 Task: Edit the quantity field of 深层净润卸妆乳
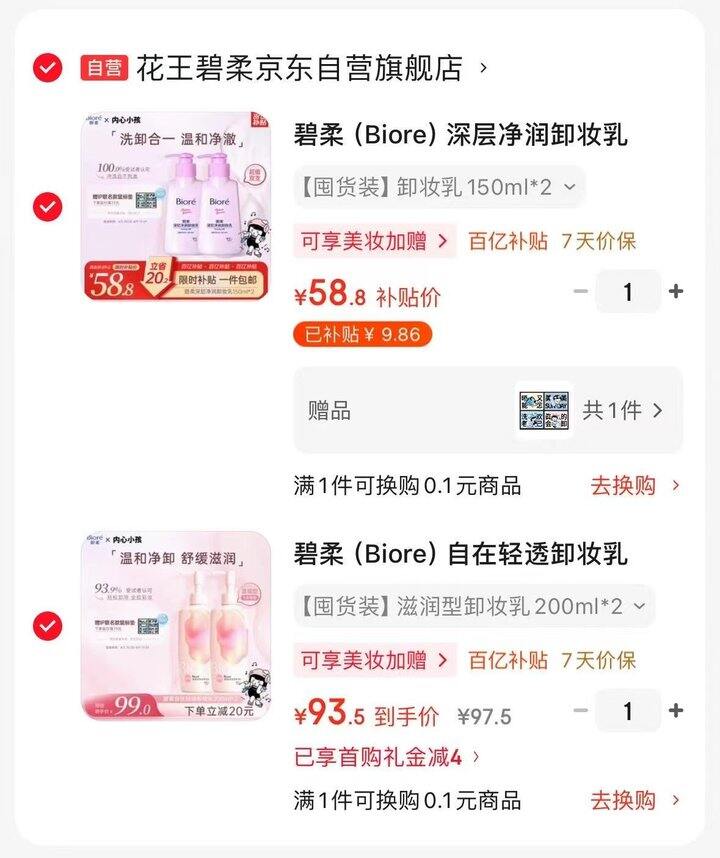pyautogui.click(x=628, y=291)
